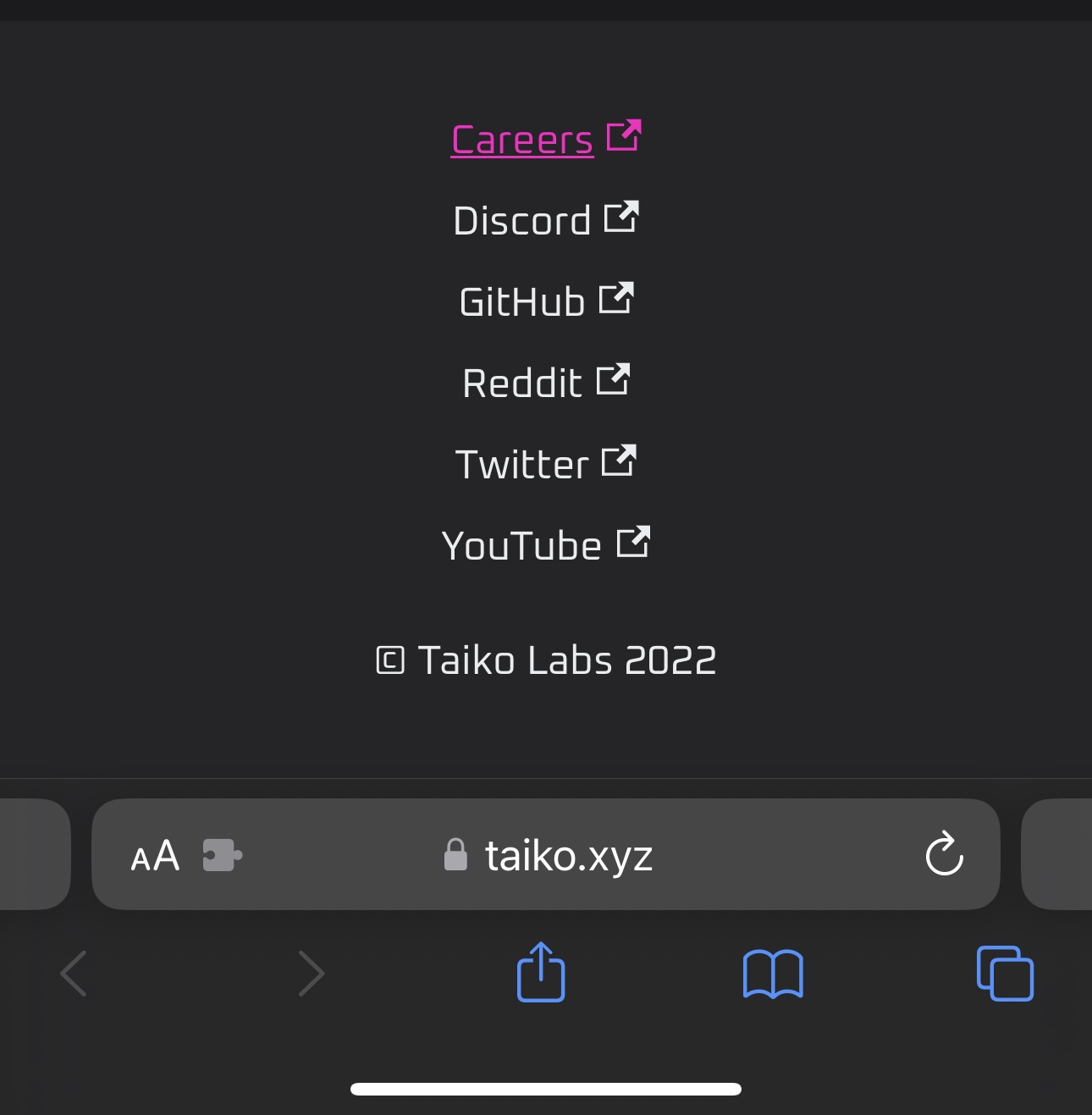The width and height of the screenshot is (1092, 1115).
Task: Open the Reddit link
Action: (521, 383)
